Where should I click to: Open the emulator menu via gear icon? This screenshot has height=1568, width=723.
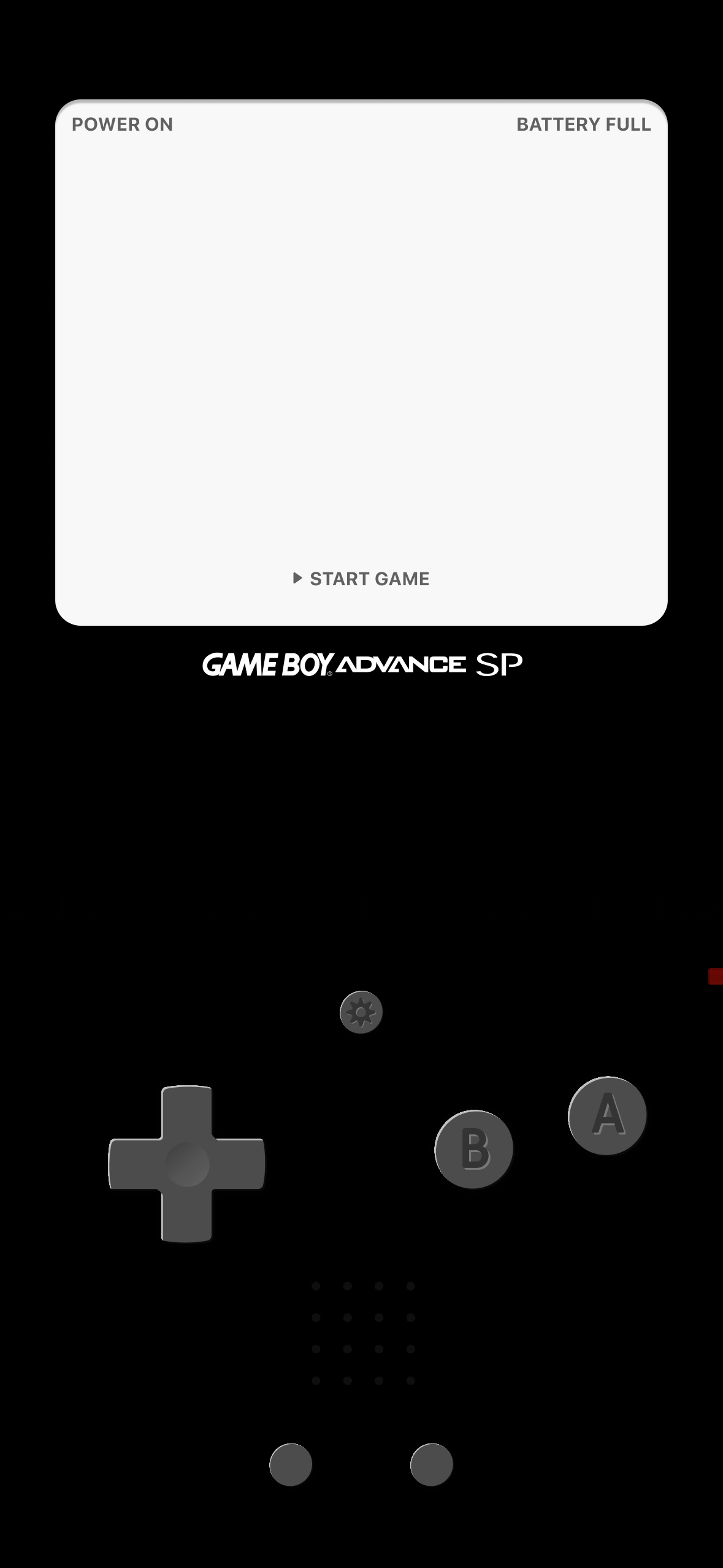click(x=361, y=1012)
